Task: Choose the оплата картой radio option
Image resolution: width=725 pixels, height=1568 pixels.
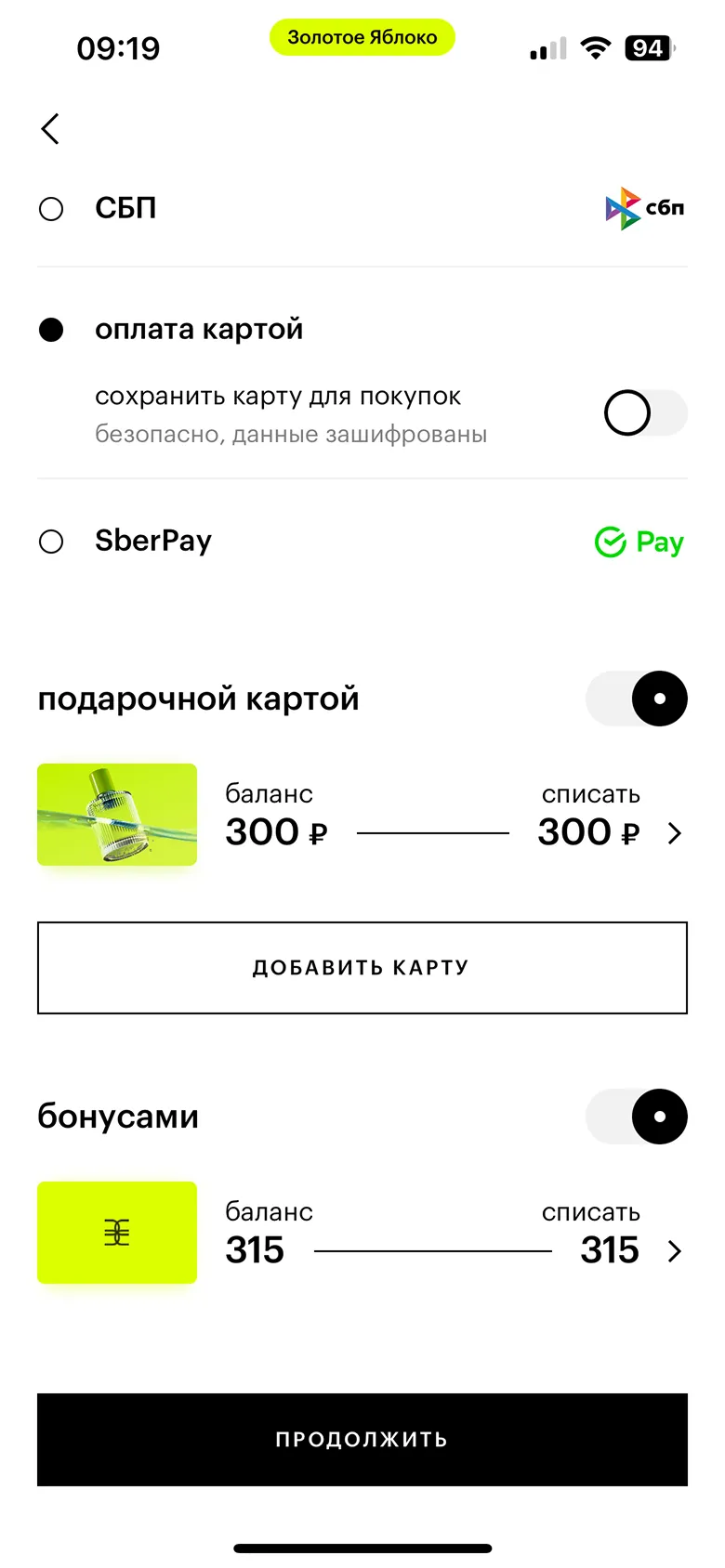Action: 52,330
